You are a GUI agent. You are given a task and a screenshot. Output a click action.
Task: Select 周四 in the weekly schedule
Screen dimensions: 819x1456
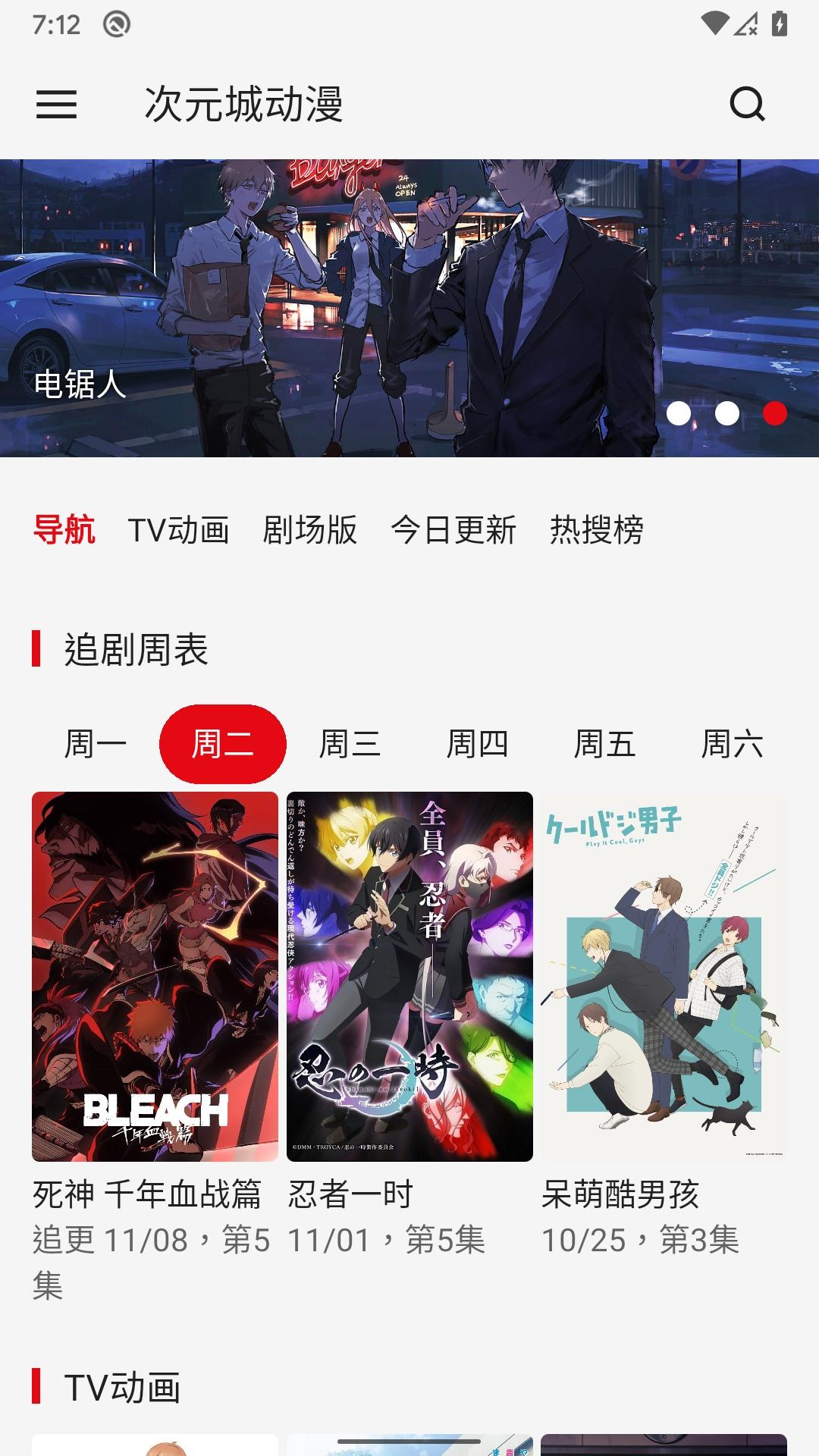coord(478,744)
